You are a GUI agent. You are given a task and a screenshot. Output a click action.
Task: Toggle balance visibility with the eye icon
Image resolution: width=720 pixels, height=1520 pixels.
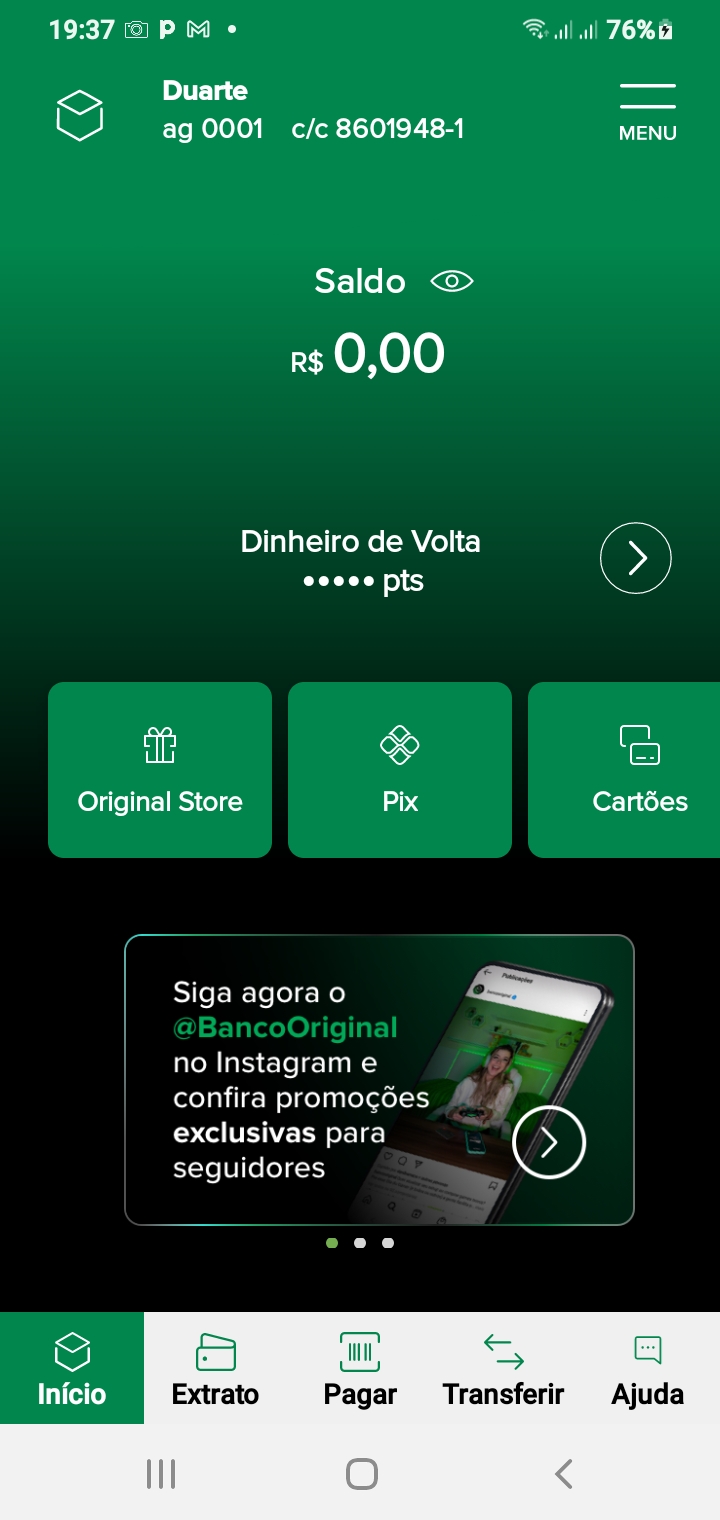[451, 281]
